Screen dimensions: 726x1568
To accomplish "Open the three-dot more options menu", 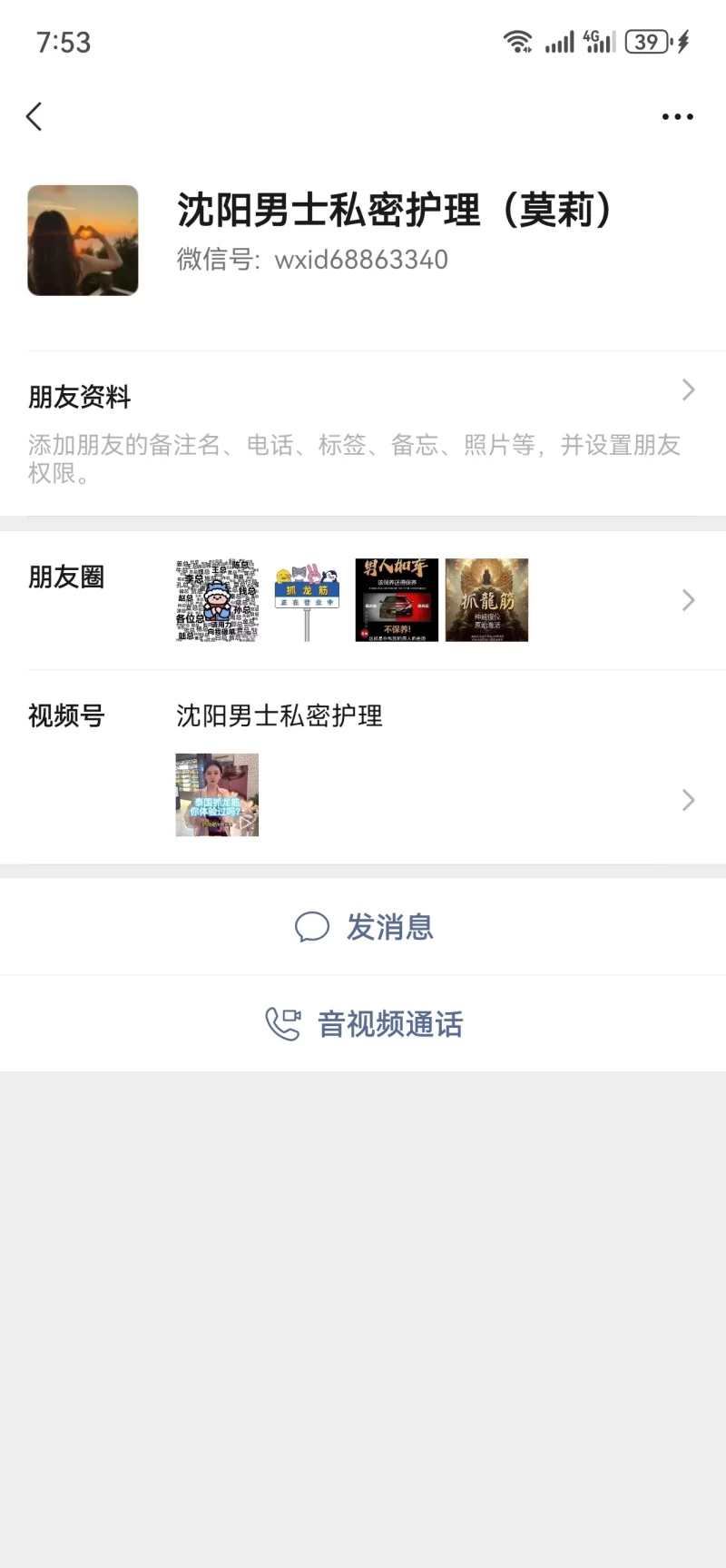I will click(x=677, y=117).
